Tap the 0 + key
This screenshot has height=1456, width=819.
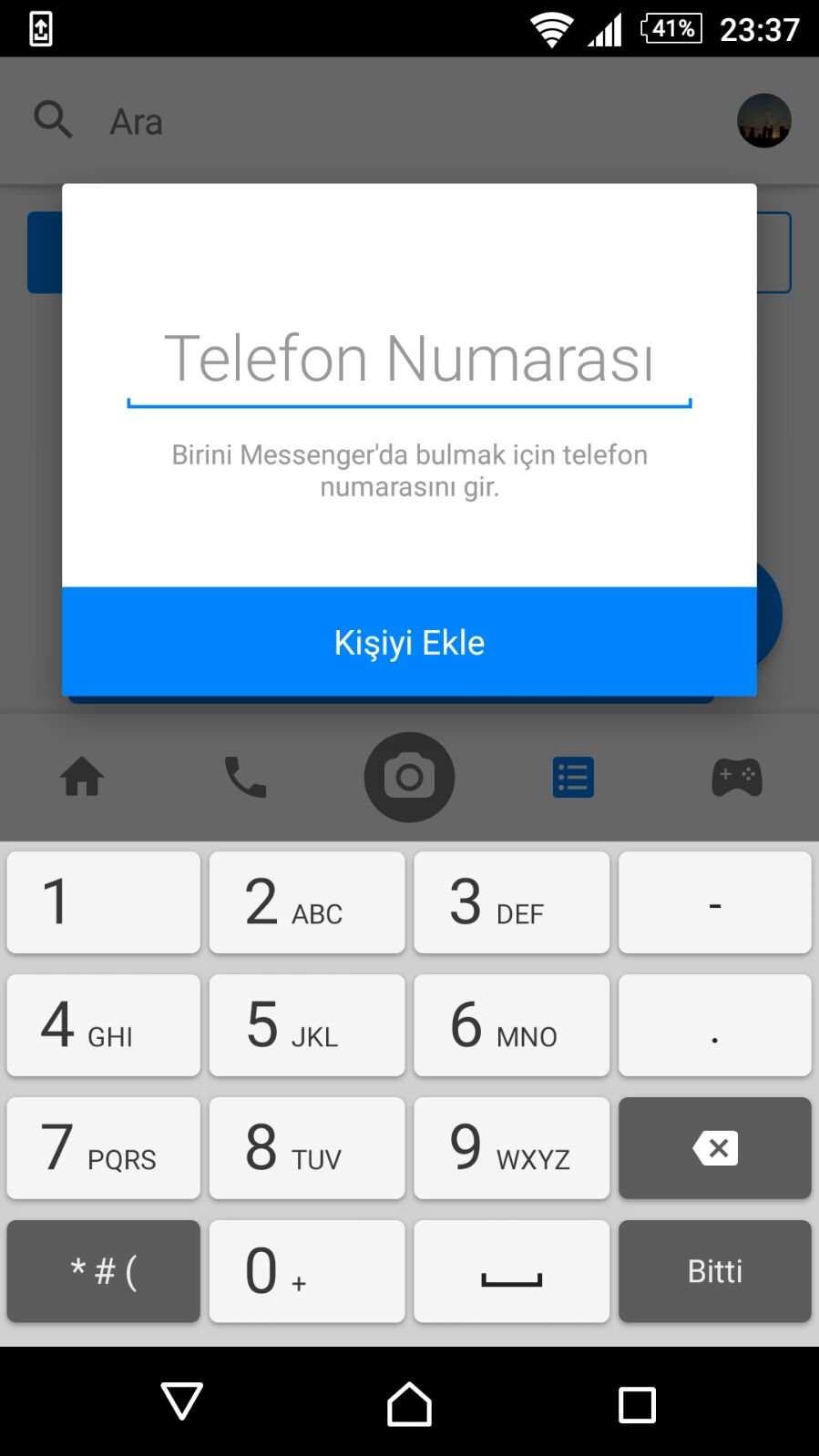coord(307,1271)
